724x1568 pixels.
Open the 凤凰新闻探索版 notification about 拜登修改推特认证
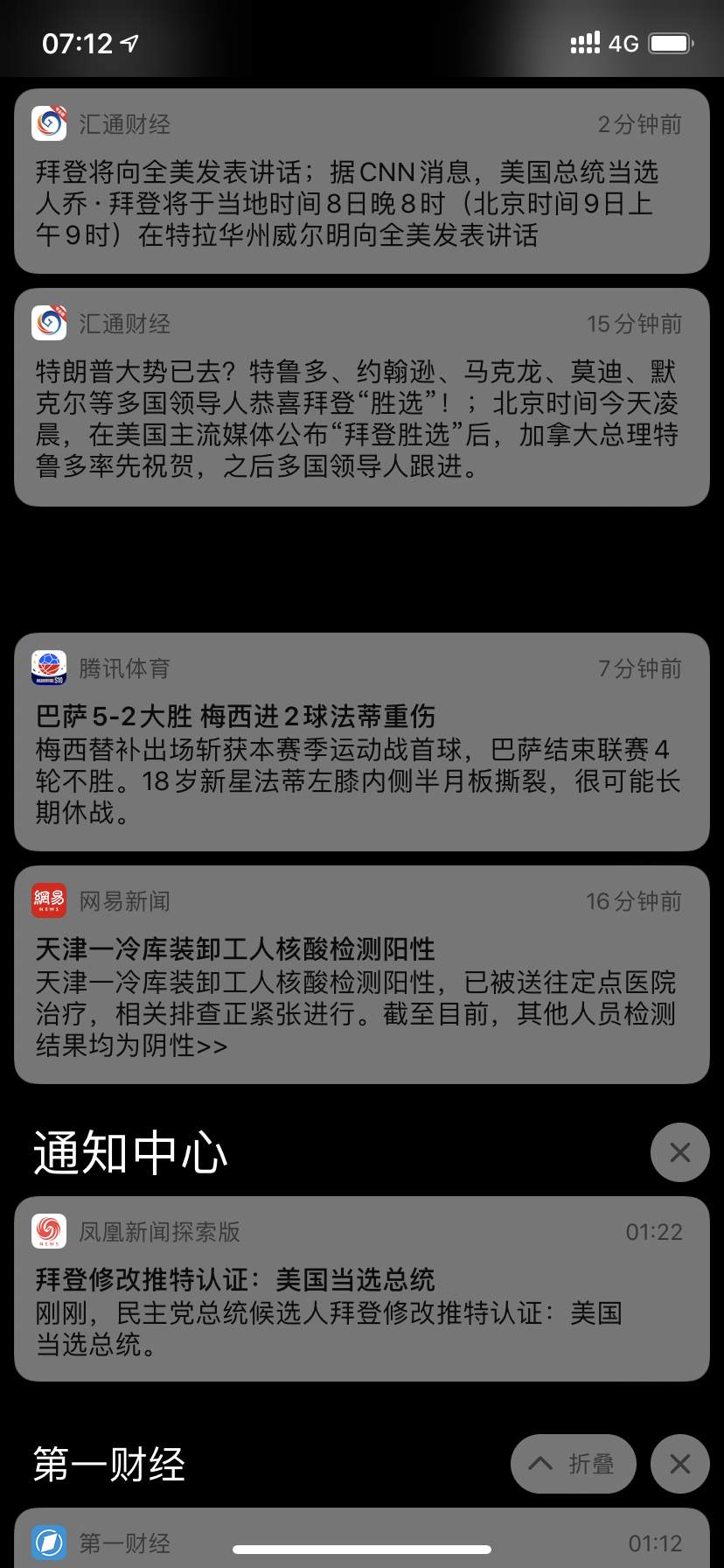[362, 1289]
